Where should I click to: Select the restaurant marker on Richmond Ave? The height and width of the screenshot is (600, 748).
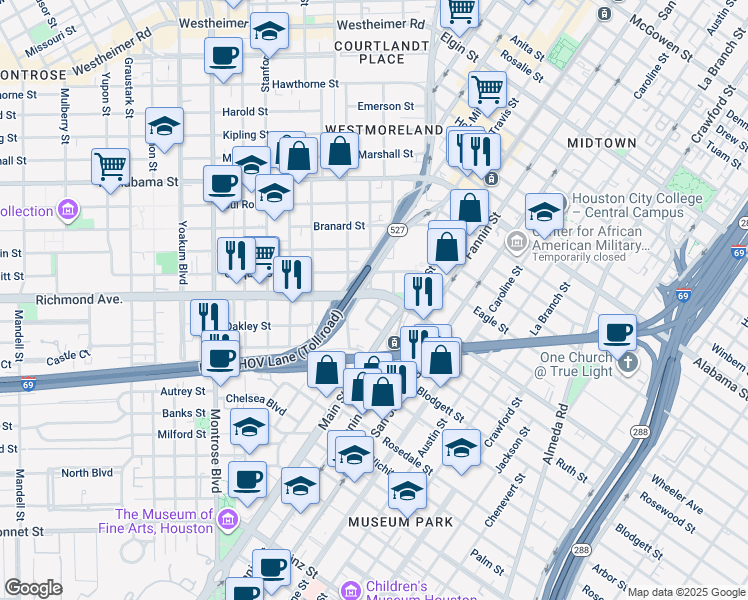(x=292, y=276)
